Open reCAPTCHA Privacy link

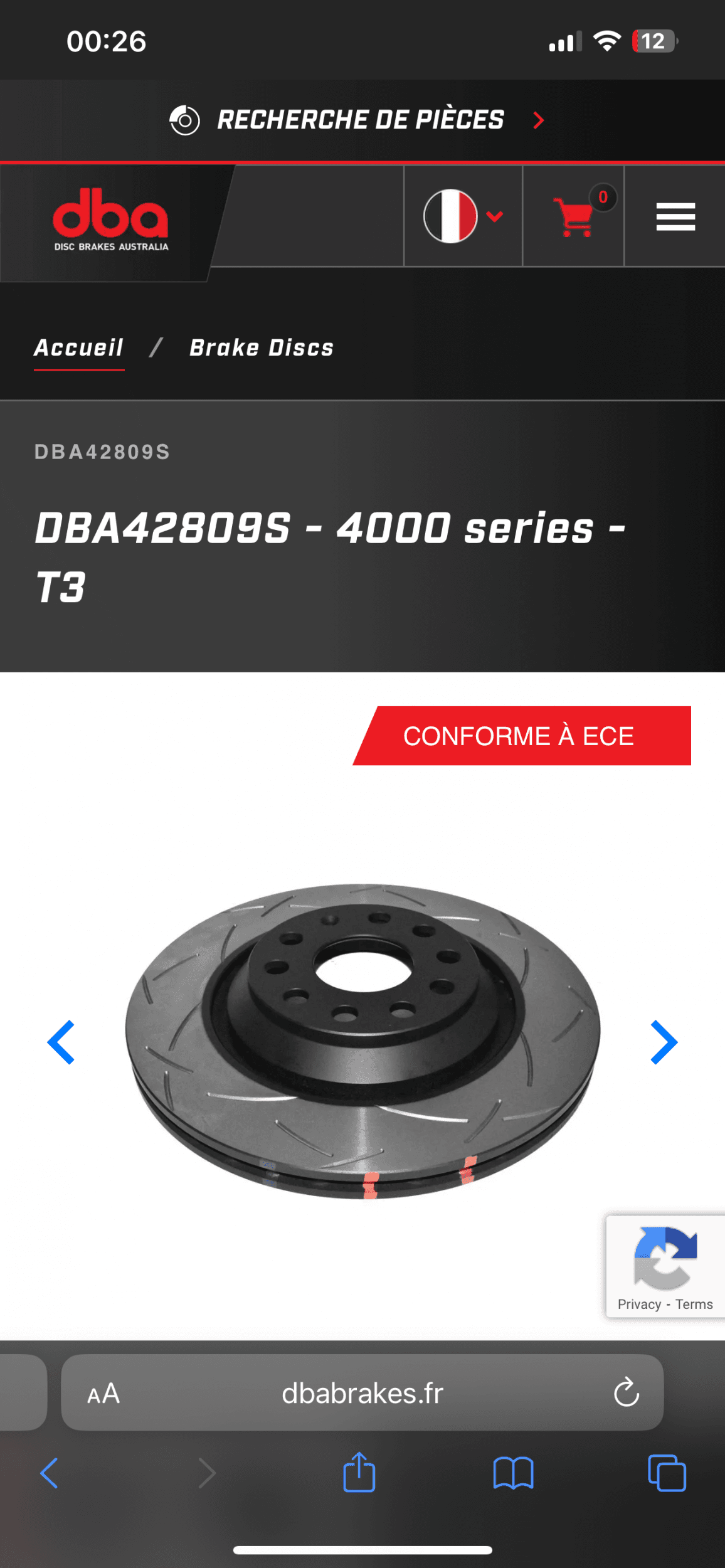click(x=639, y=1304)
